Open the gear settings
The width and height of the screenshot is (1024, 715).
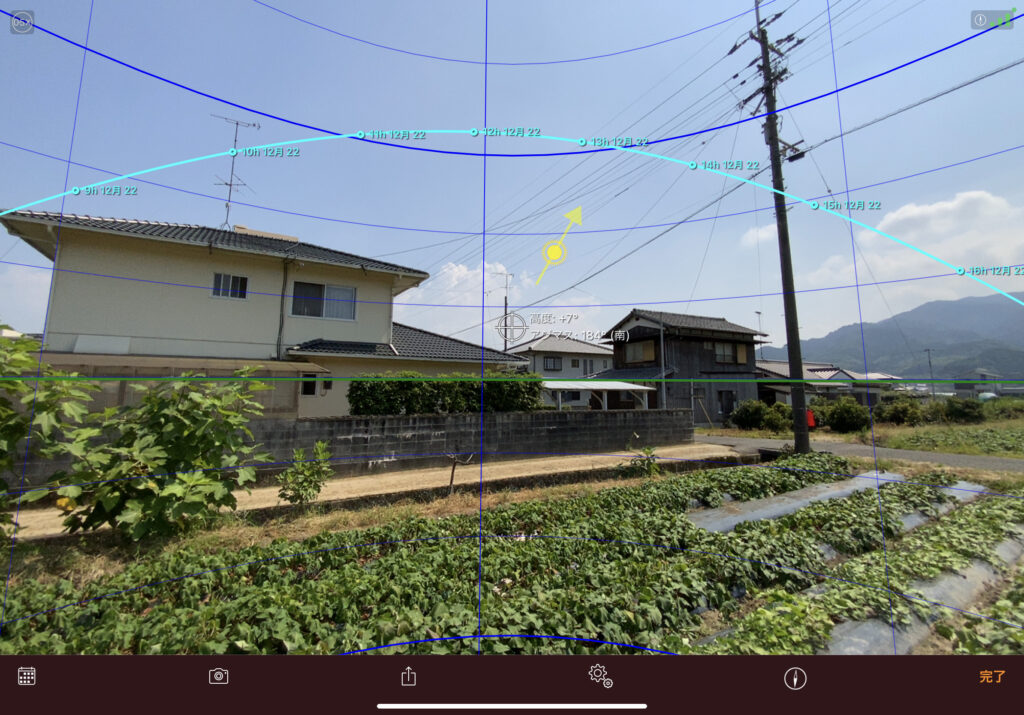point(600,676)
